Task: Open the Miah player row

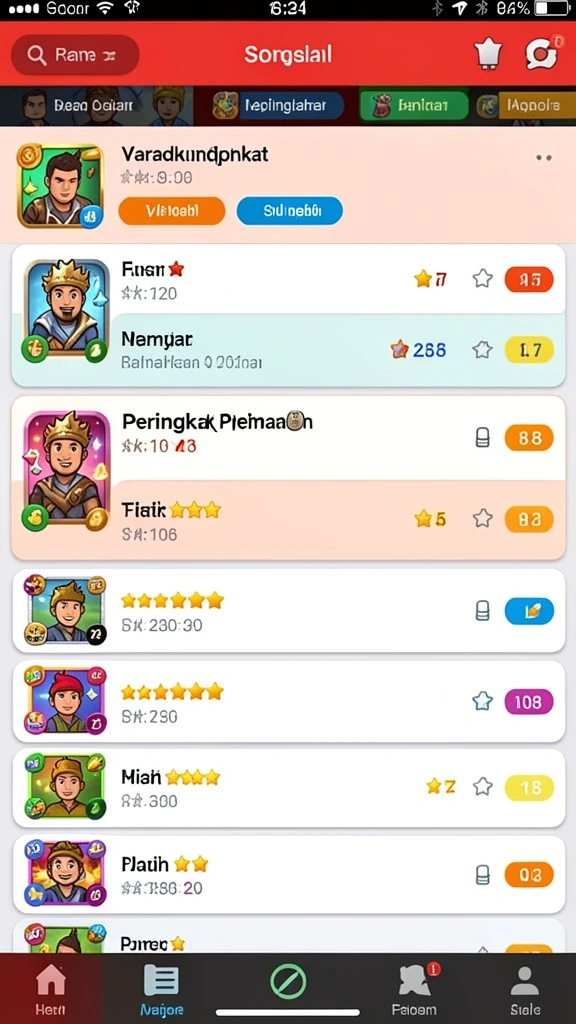Action: 289,788
